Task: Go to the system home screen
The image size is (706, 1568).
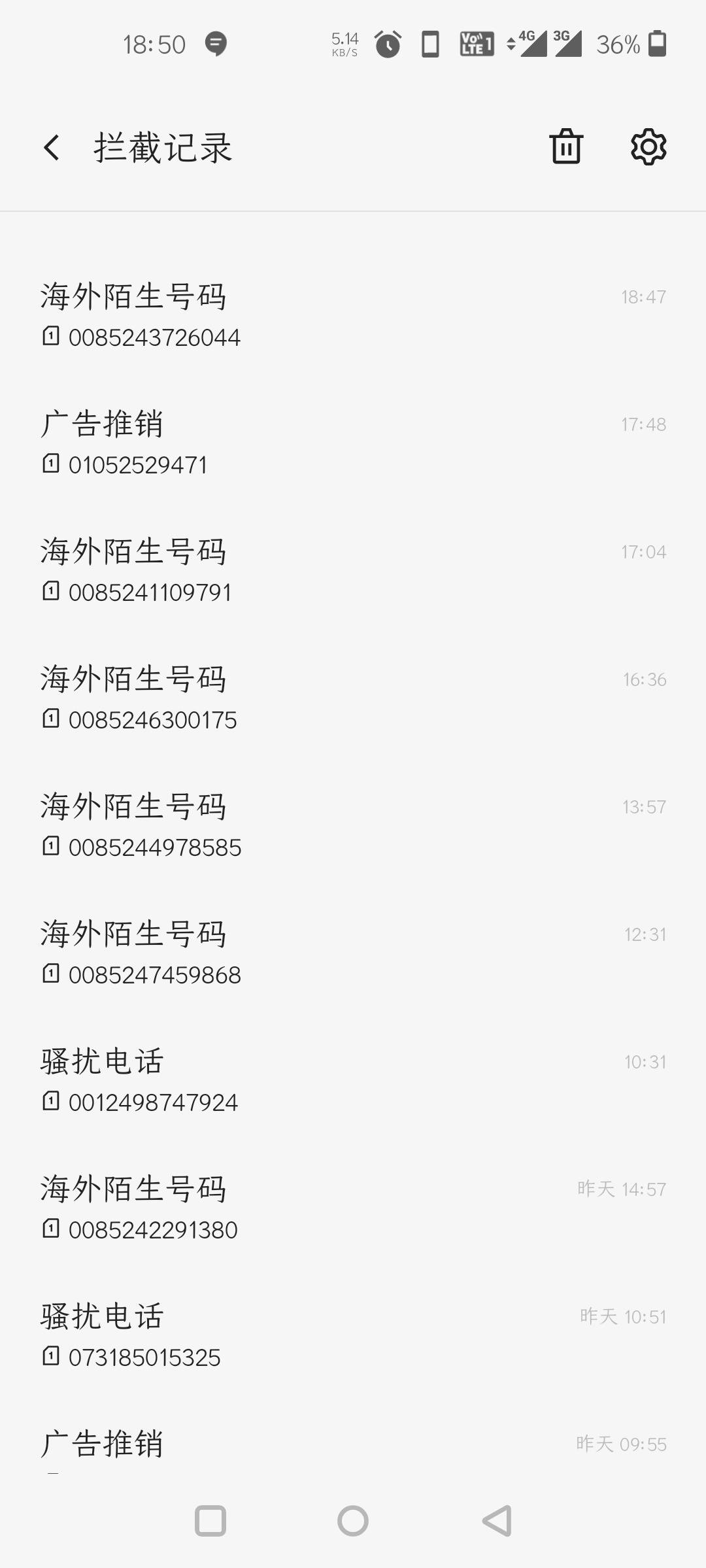Action: (353, 1520)
